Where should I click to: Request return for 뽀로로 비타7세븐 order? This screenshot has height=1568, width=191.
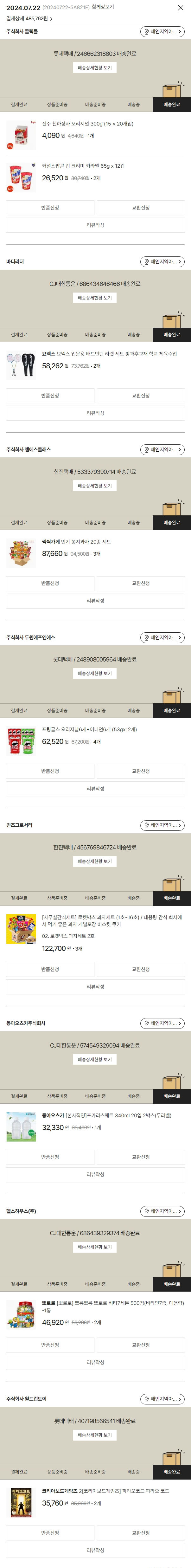coord(50,1345)
